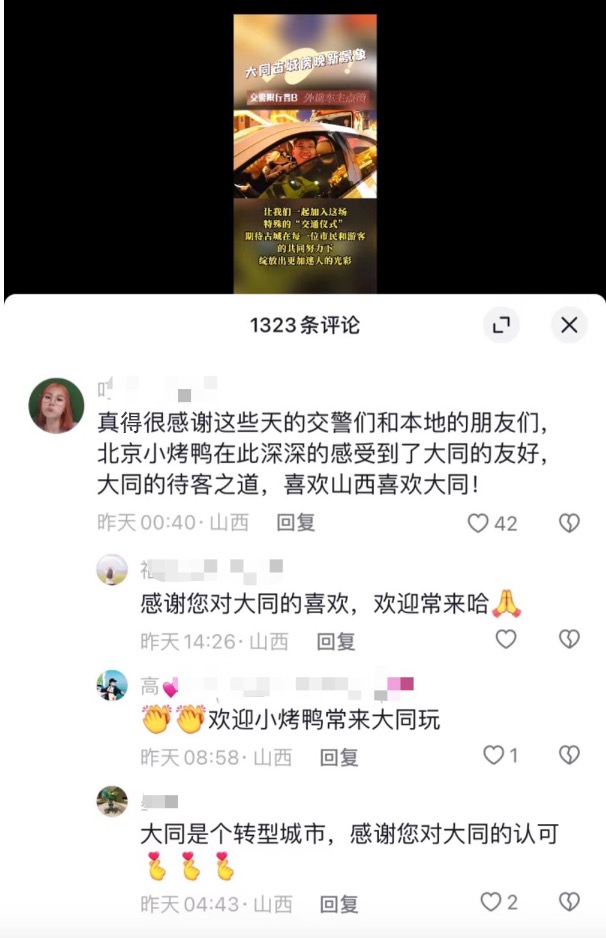The image size is (606, 938).
Task: Like the comment with 42 likes
Action: 479,523
